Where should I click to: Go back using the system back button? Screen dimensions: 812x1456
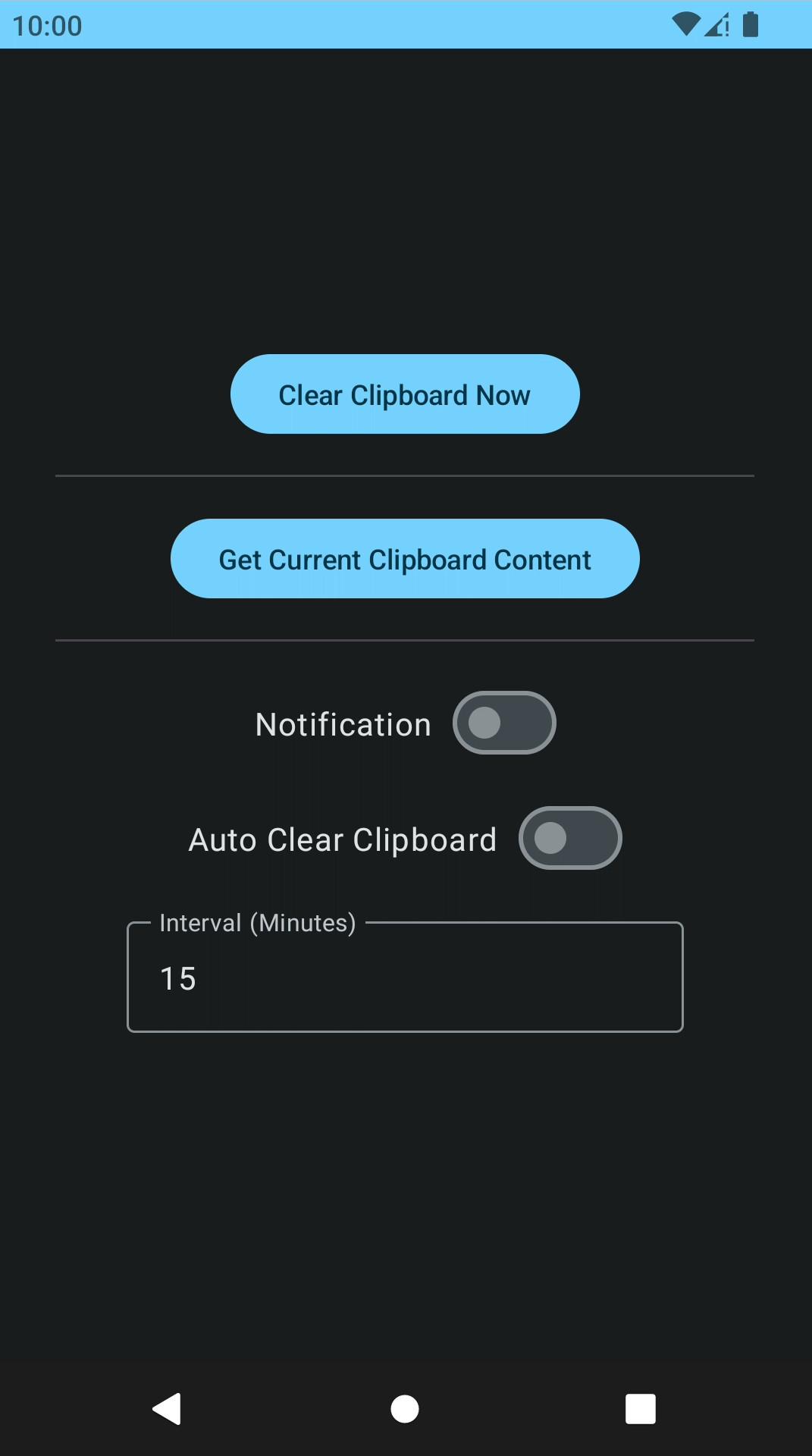(x=167, y=1409)
